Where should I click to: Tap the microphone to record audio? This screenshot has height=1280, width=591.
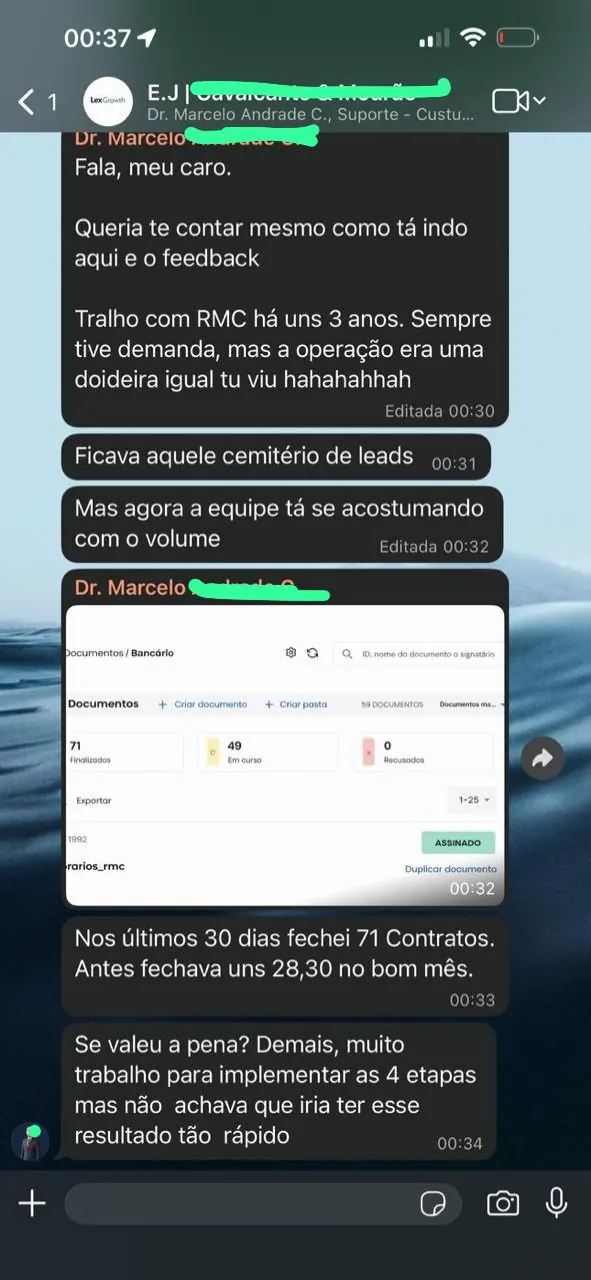557,1203
